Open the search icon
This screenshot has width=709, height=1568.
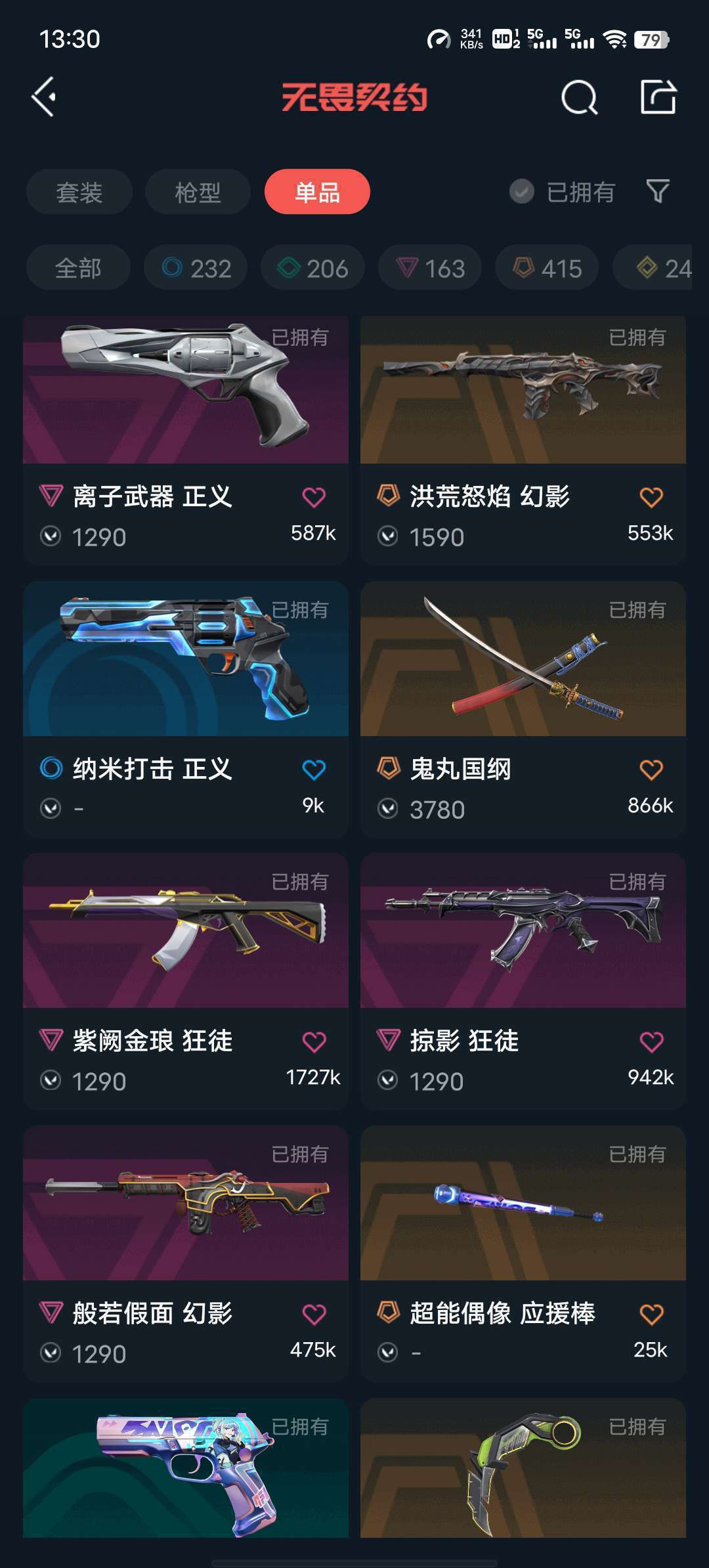click(x=579, y=98)
